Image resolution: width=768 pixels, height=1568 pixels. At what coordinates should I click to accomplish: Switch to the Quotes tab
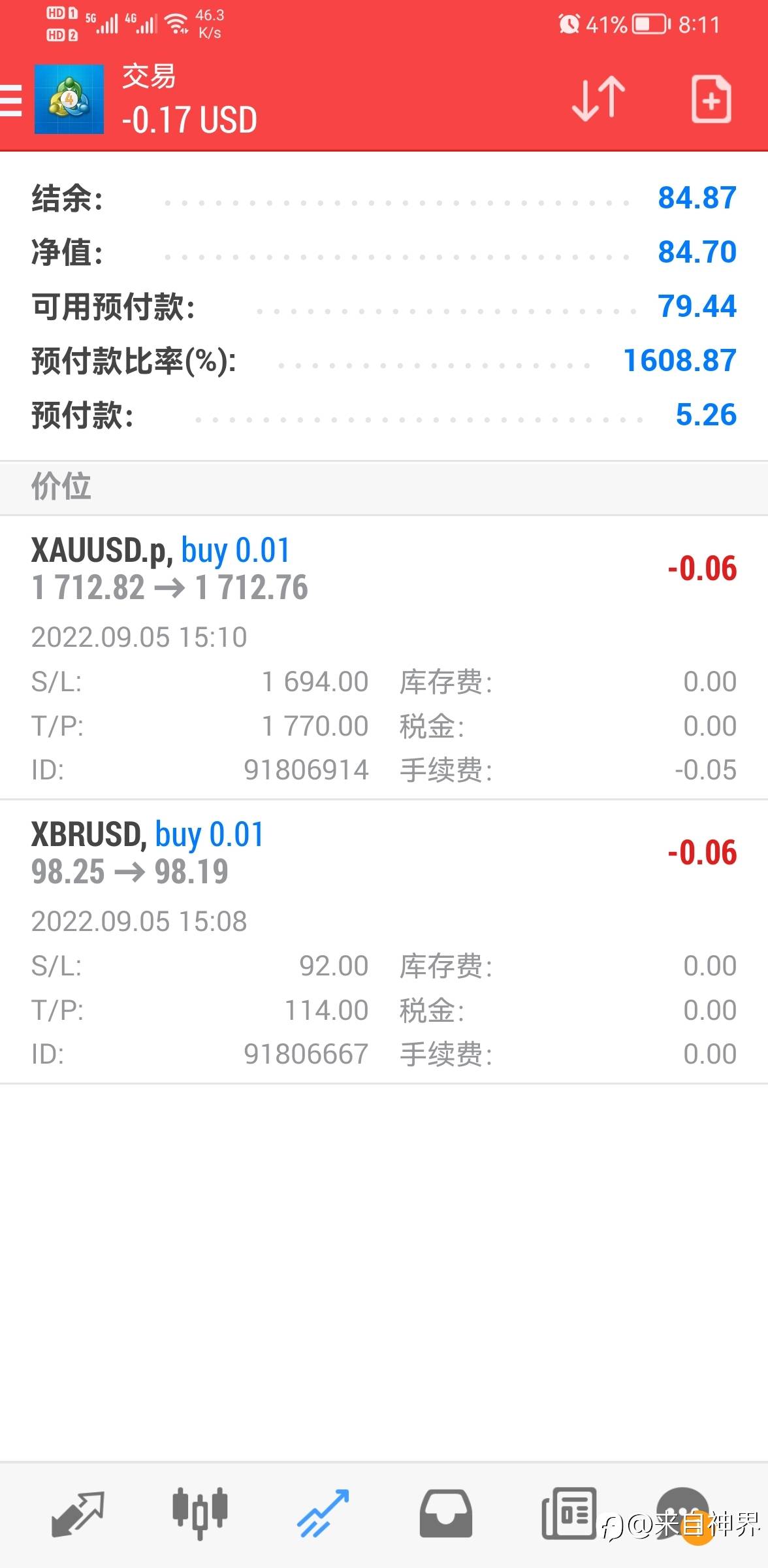pyautogui.click(x=78, y=1514)
